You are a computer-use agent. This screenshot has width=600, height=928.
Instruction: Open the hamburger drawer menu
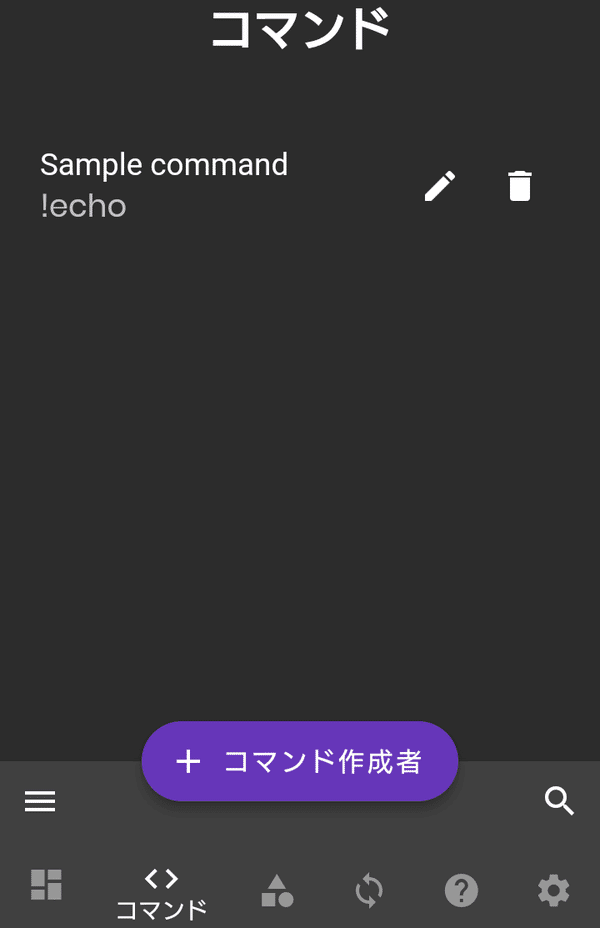click(40, 801)
